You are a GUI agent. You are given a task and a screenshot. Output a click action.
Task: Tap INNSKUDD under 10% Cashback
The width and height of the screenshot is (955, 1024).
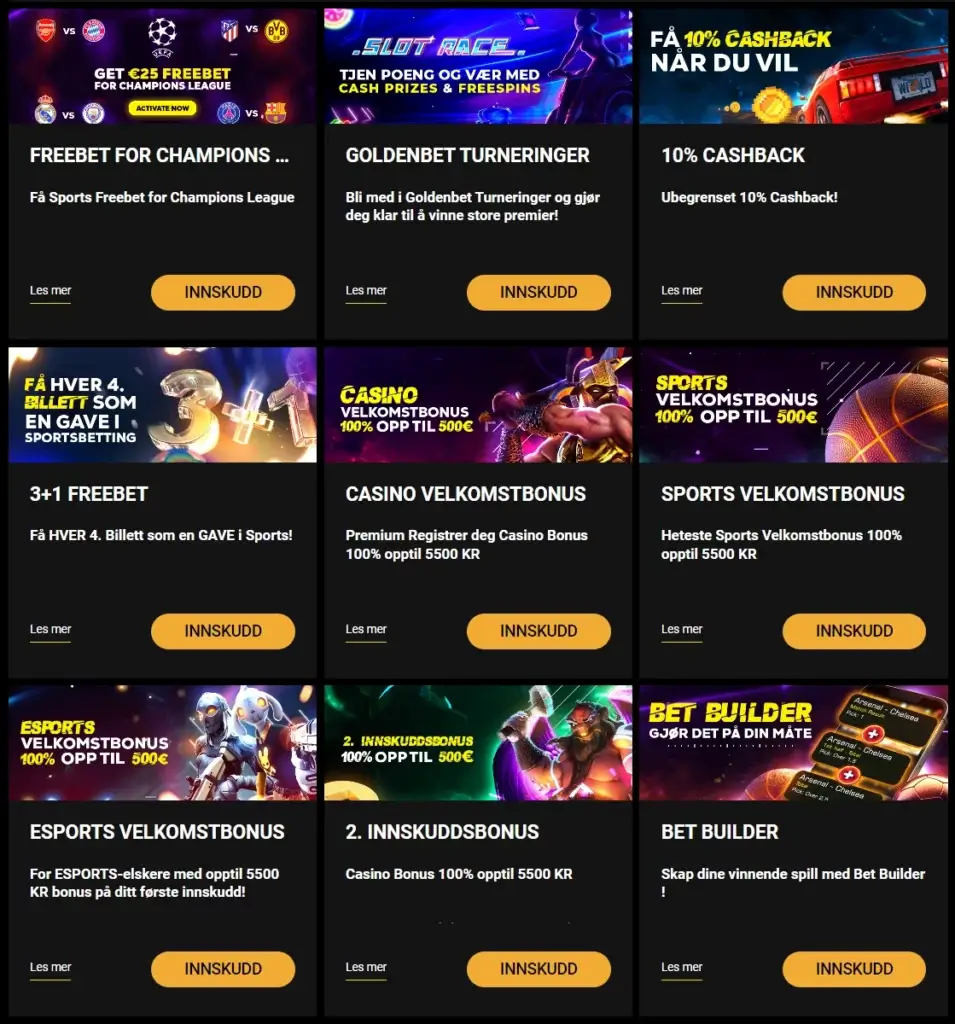tap(854, 292)
